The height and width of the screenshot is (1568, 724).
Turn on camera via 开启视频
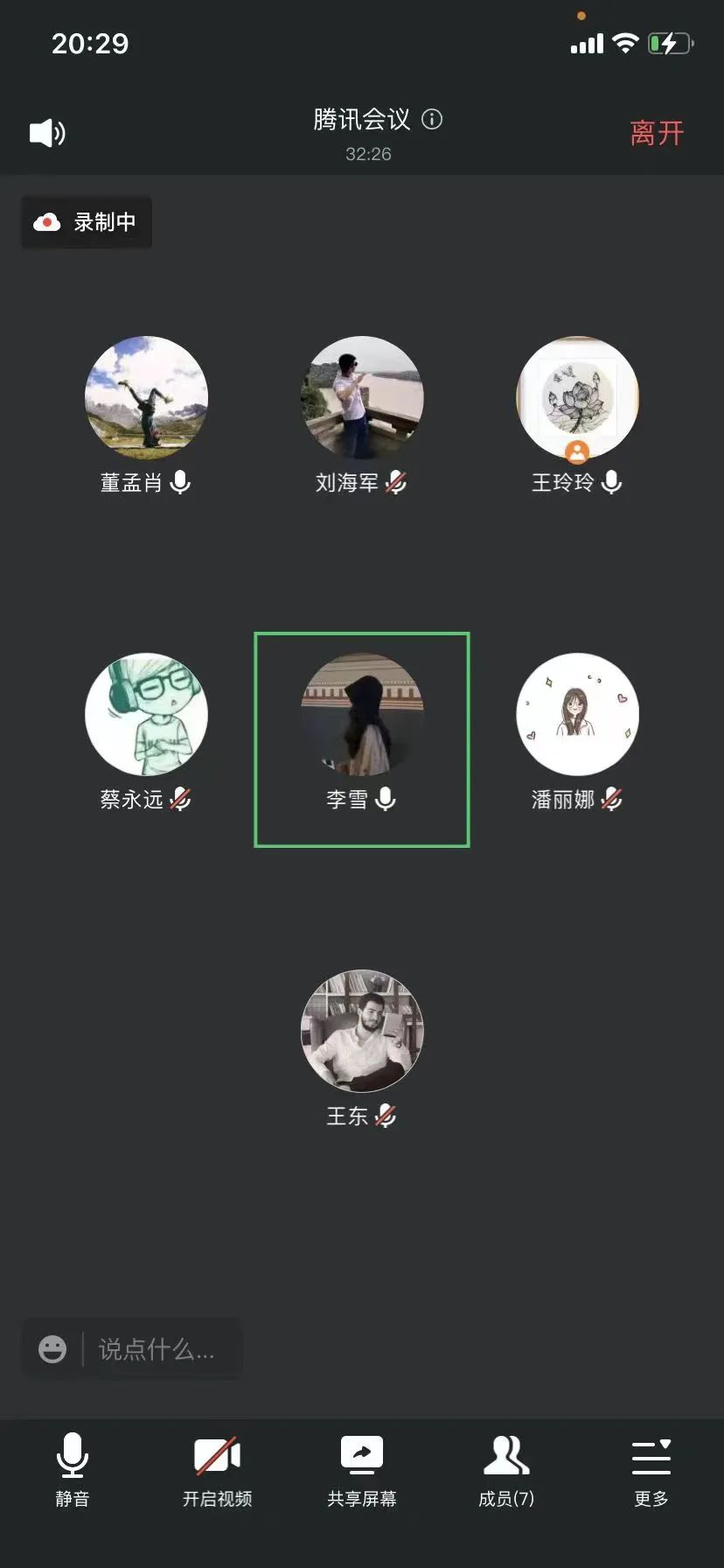click(217, 1470)
